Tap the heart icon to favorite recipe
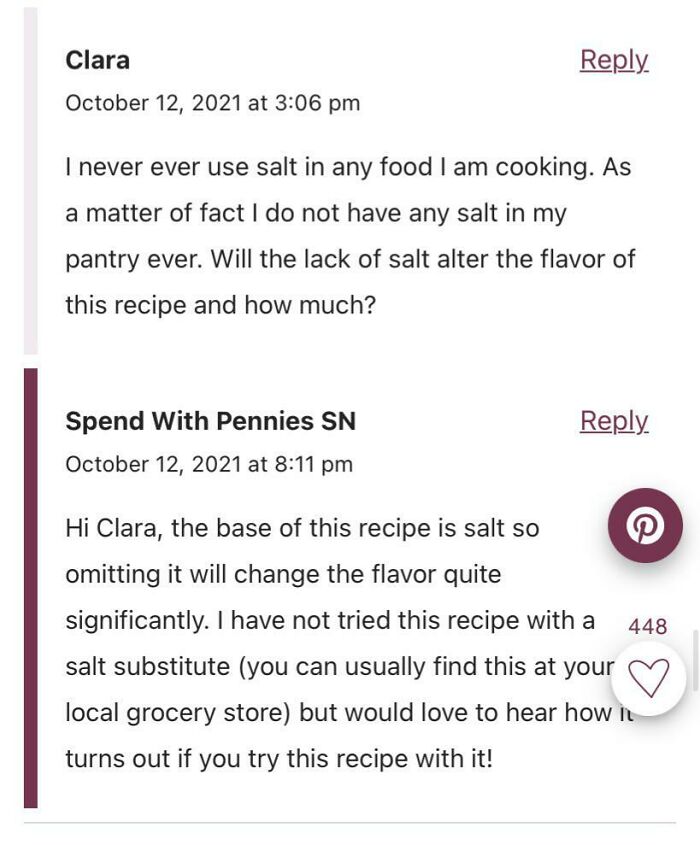 click(x=648, y=678)
